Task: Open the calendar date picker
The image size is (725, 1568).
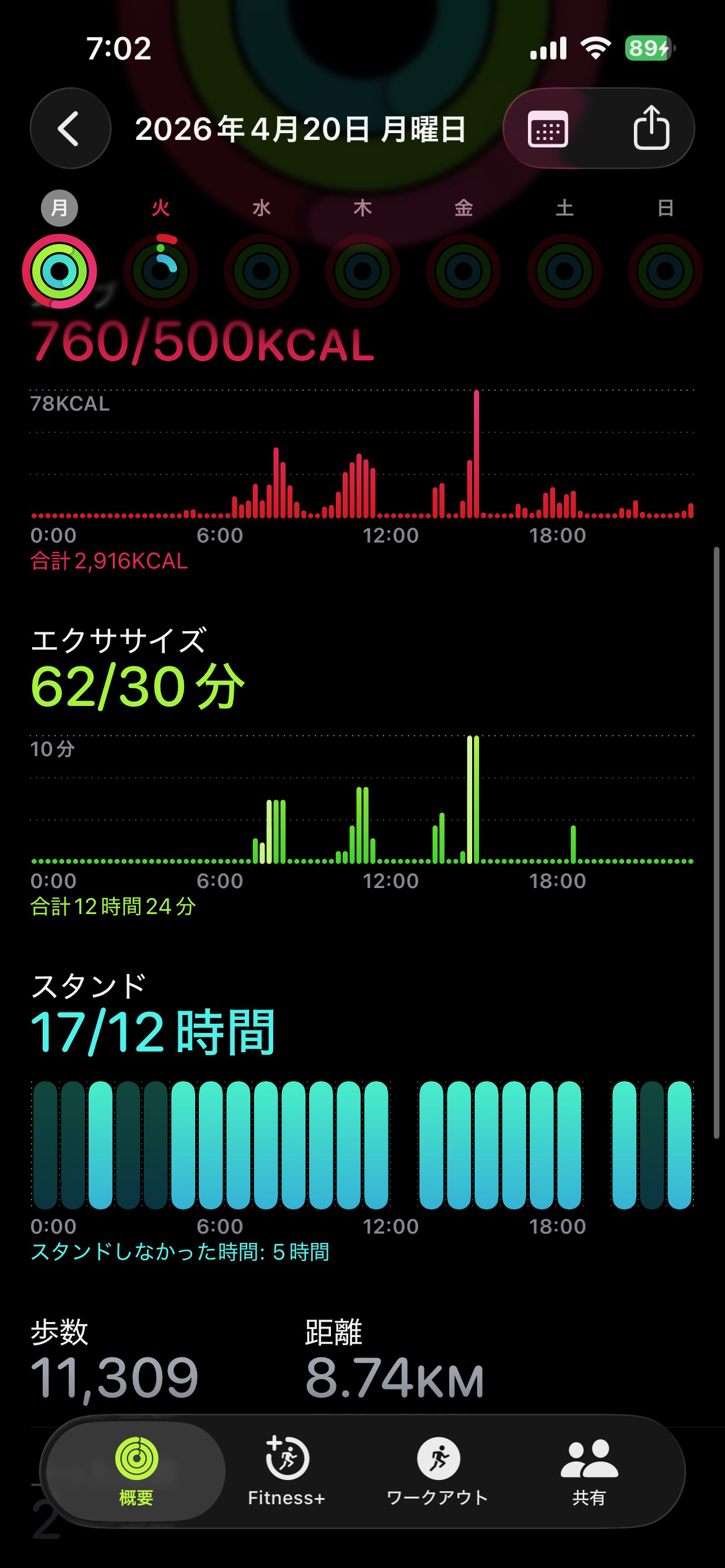Action: [548, 129]
